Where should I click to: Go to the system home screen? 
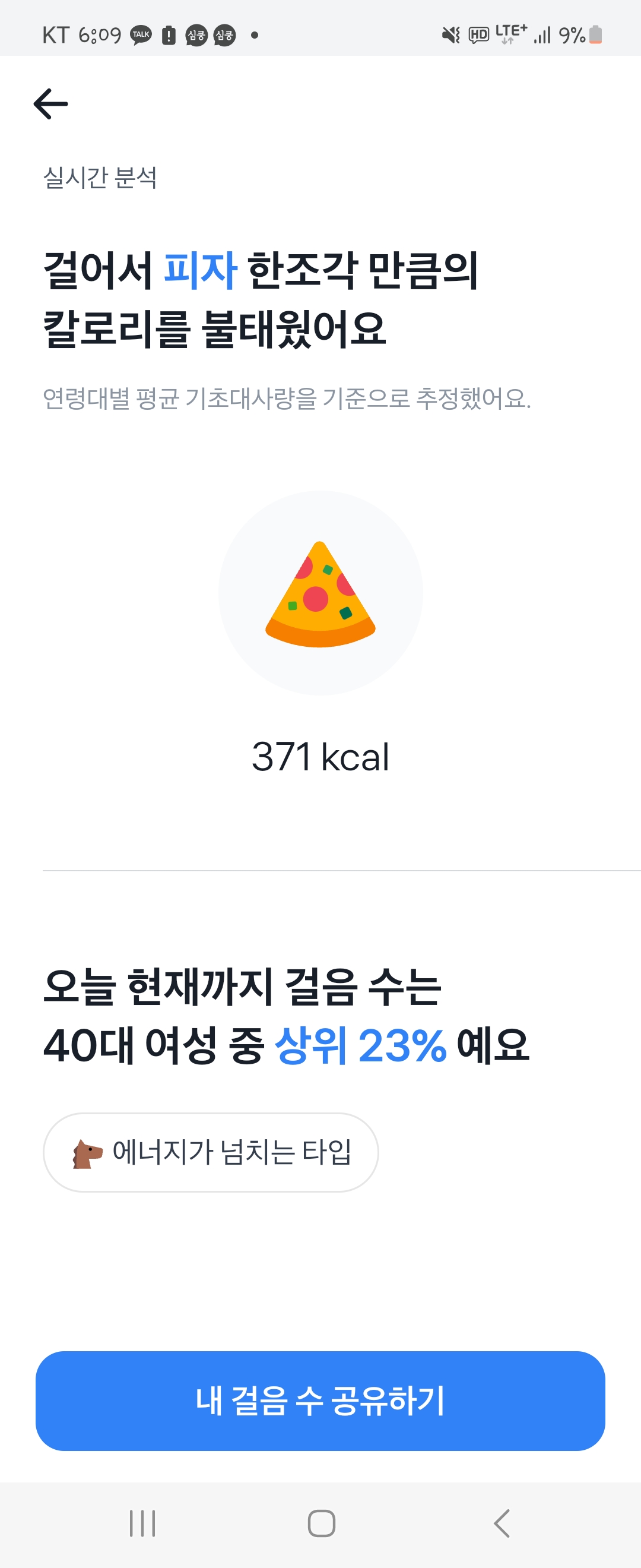coord(321,1523)
